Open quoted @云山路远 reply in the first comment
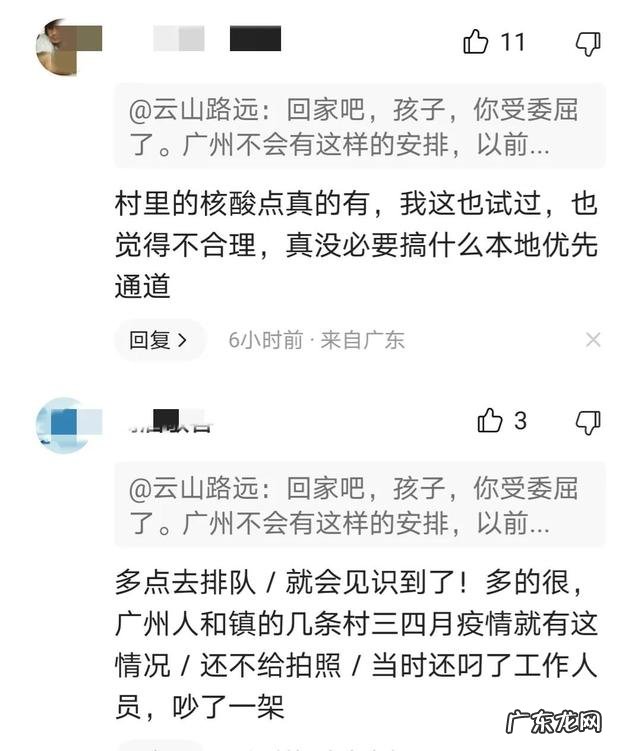Viewport: 640px width, 751px height. coord(360,126)
